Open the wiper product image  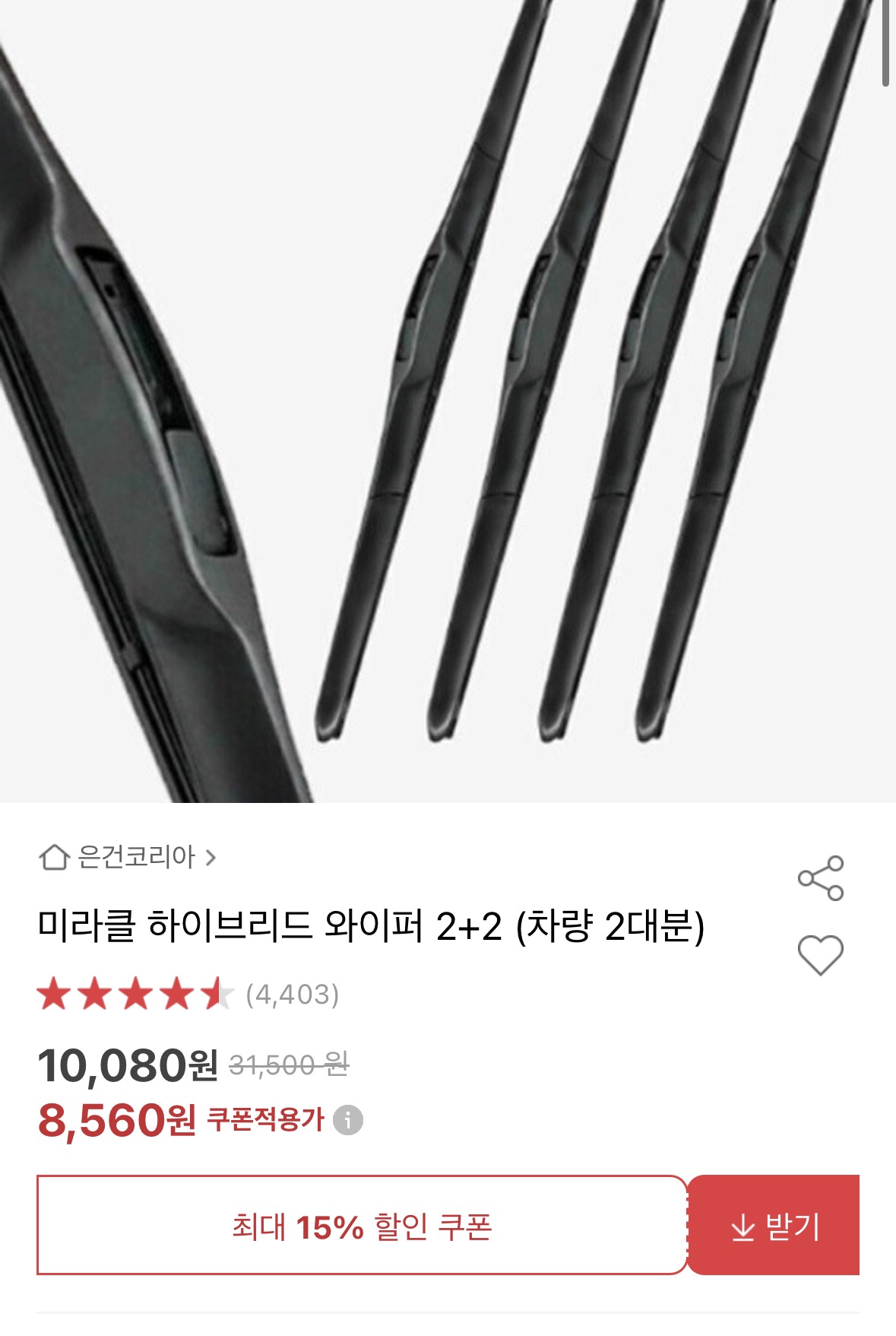coord(448,401)
